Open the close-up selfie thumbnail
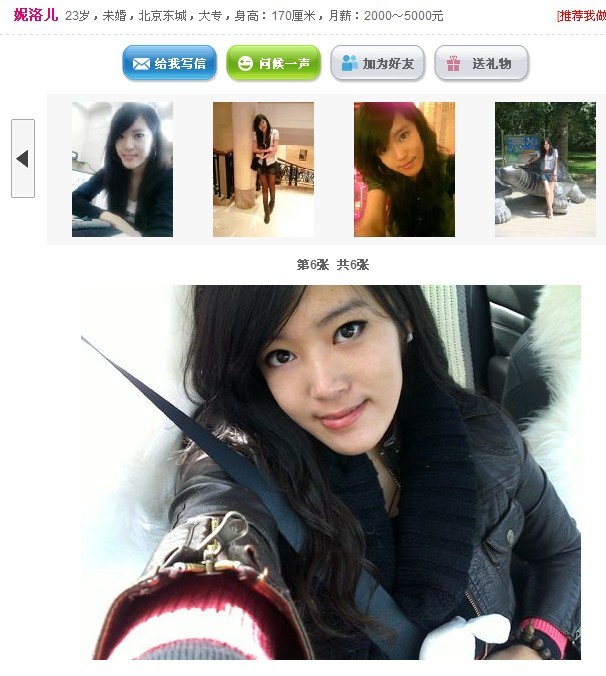 [404, 169]
